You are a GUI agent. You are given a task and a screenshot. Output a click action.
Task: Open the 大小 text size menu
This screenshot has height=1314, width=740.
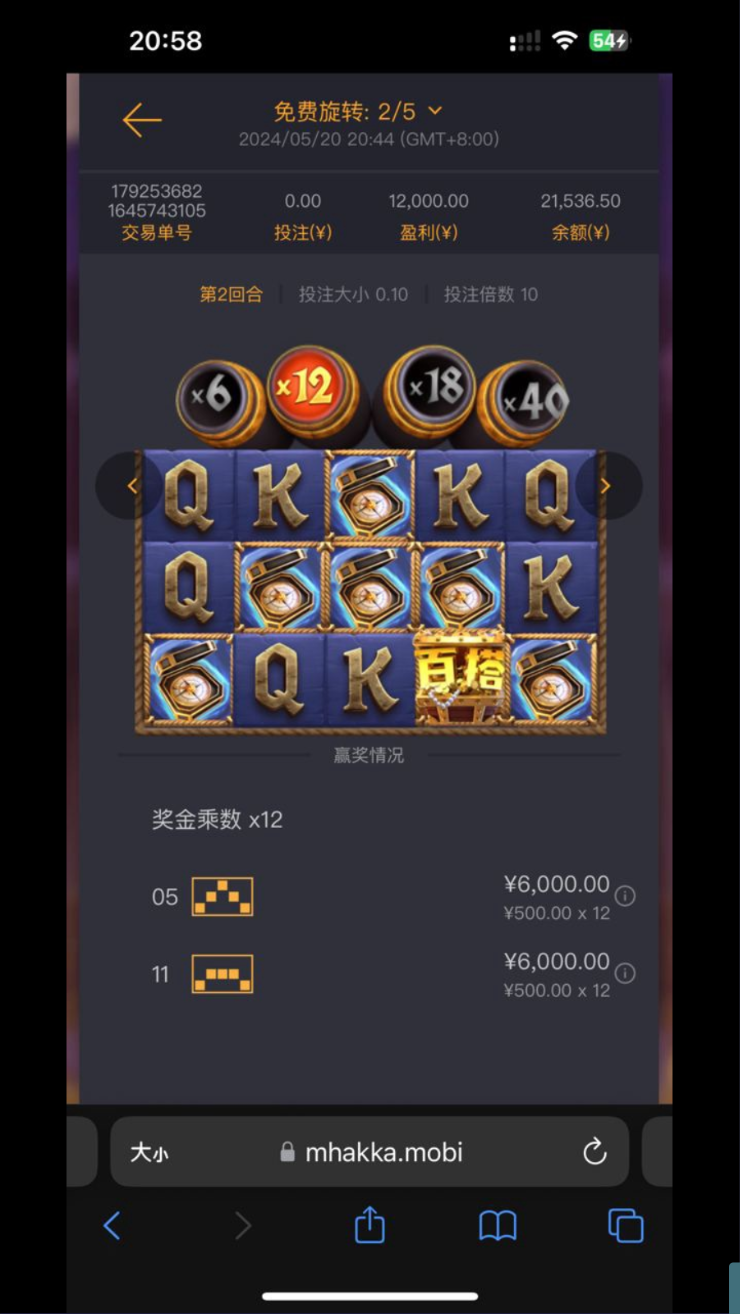point(149,1152)
